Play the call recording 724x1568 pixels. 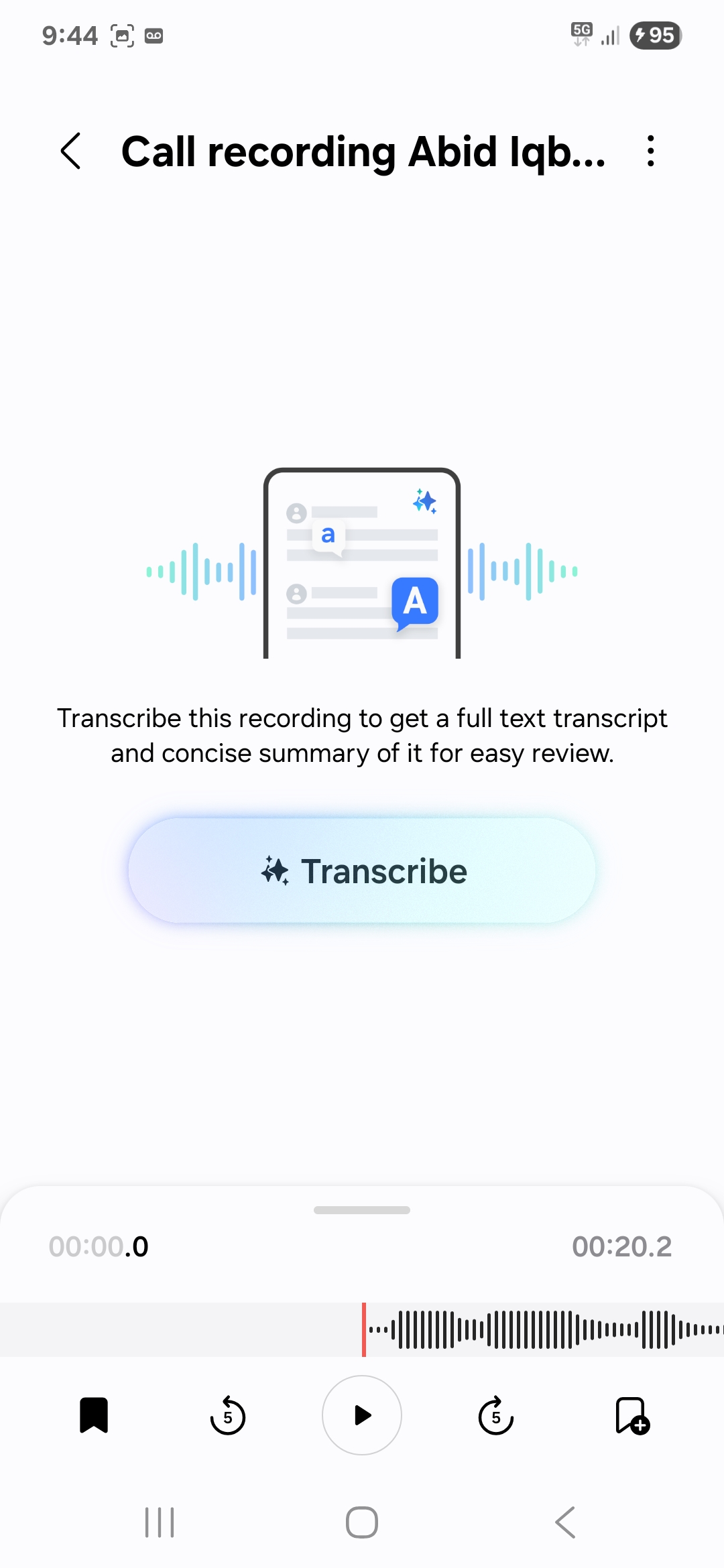click(362, 1415)
